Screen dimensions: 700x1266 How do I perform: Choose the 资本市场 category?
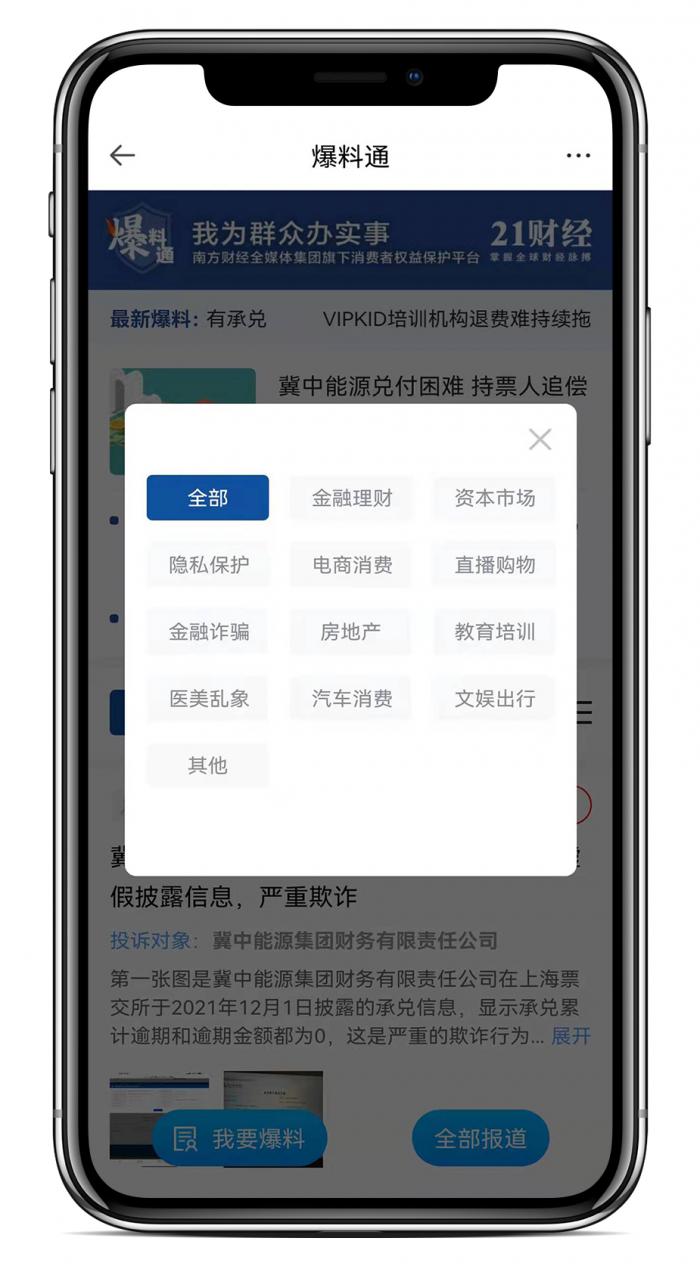[494, 498]
